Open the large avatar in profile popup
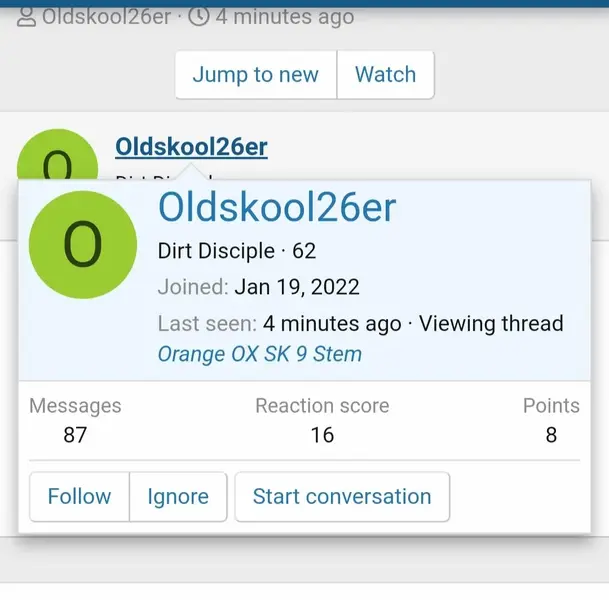 click(82, 245)
